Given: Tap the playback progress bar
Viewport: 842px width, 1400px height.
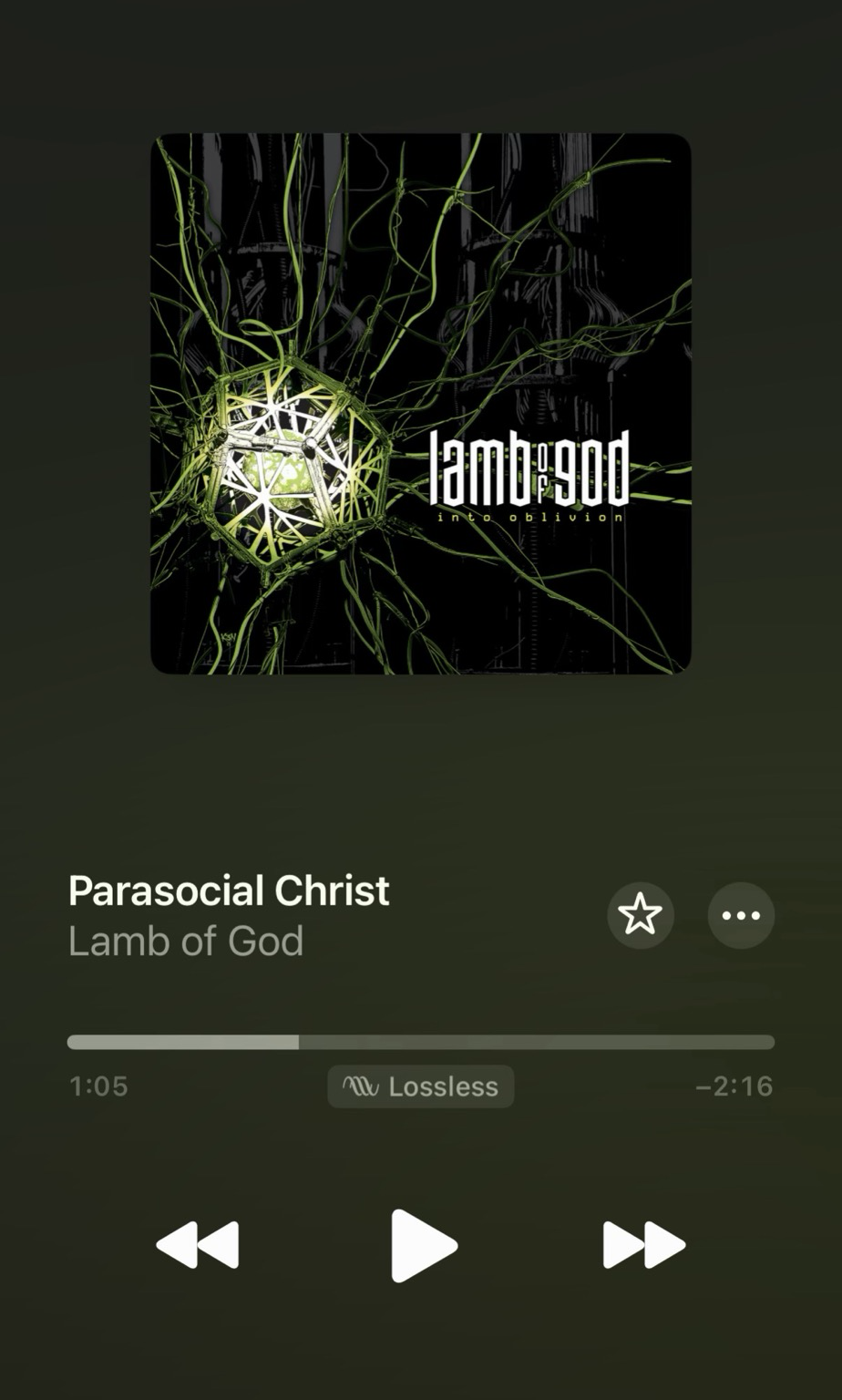Looking at the screenshot, I should [421, 1042].
